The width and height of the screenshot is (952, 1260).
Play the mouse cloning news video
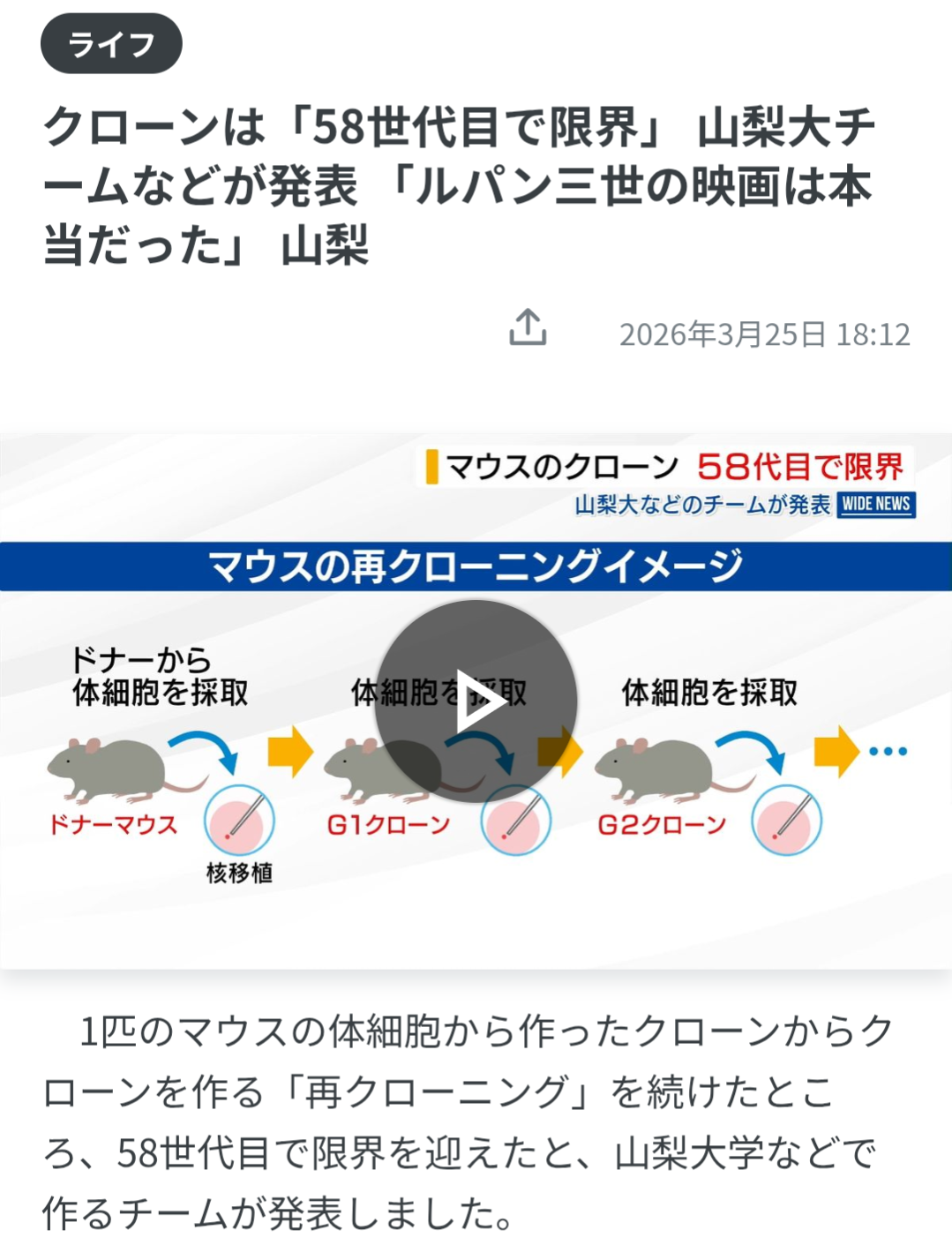click(476, 701)
